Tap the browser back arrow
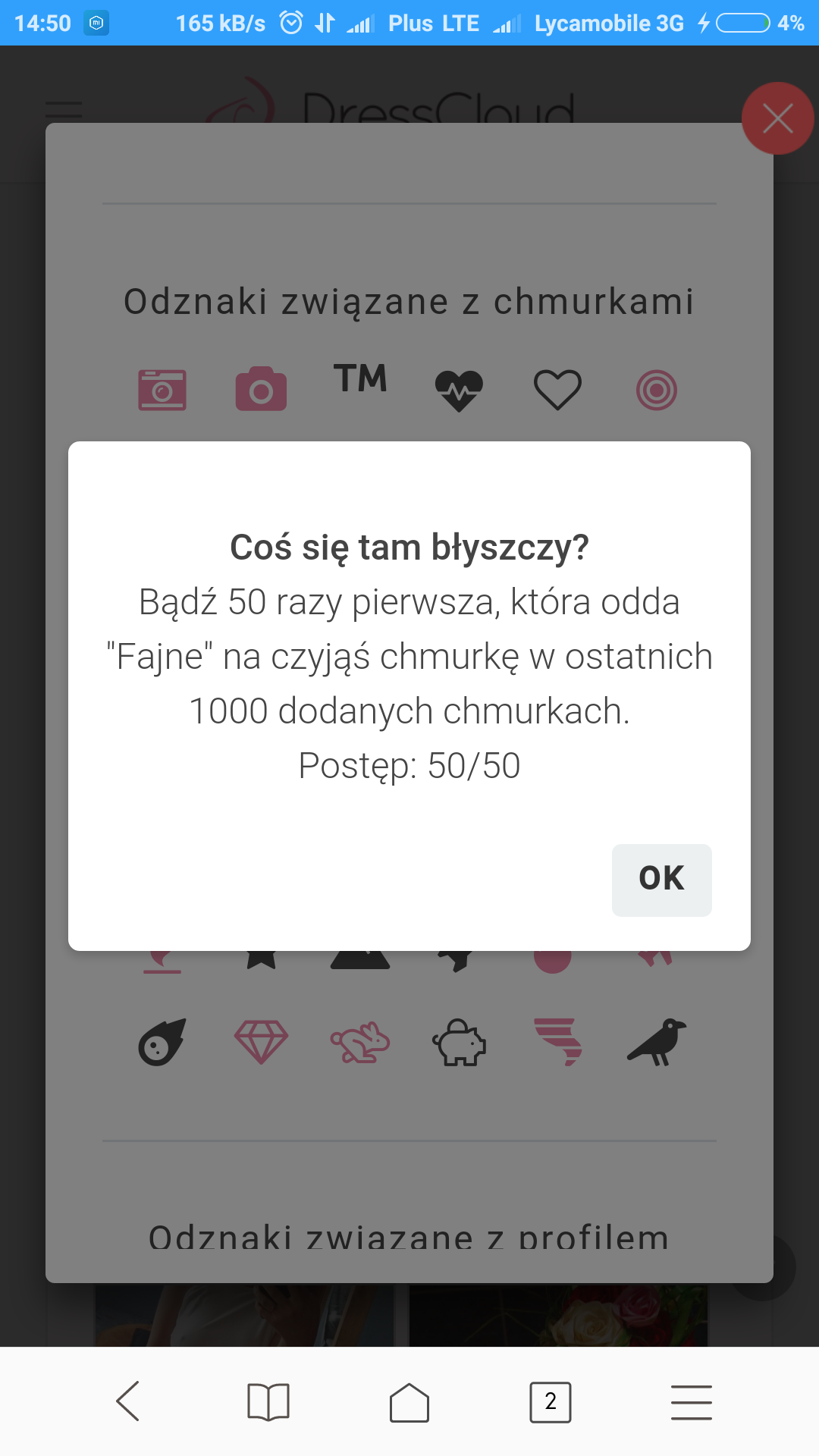 129,1401
